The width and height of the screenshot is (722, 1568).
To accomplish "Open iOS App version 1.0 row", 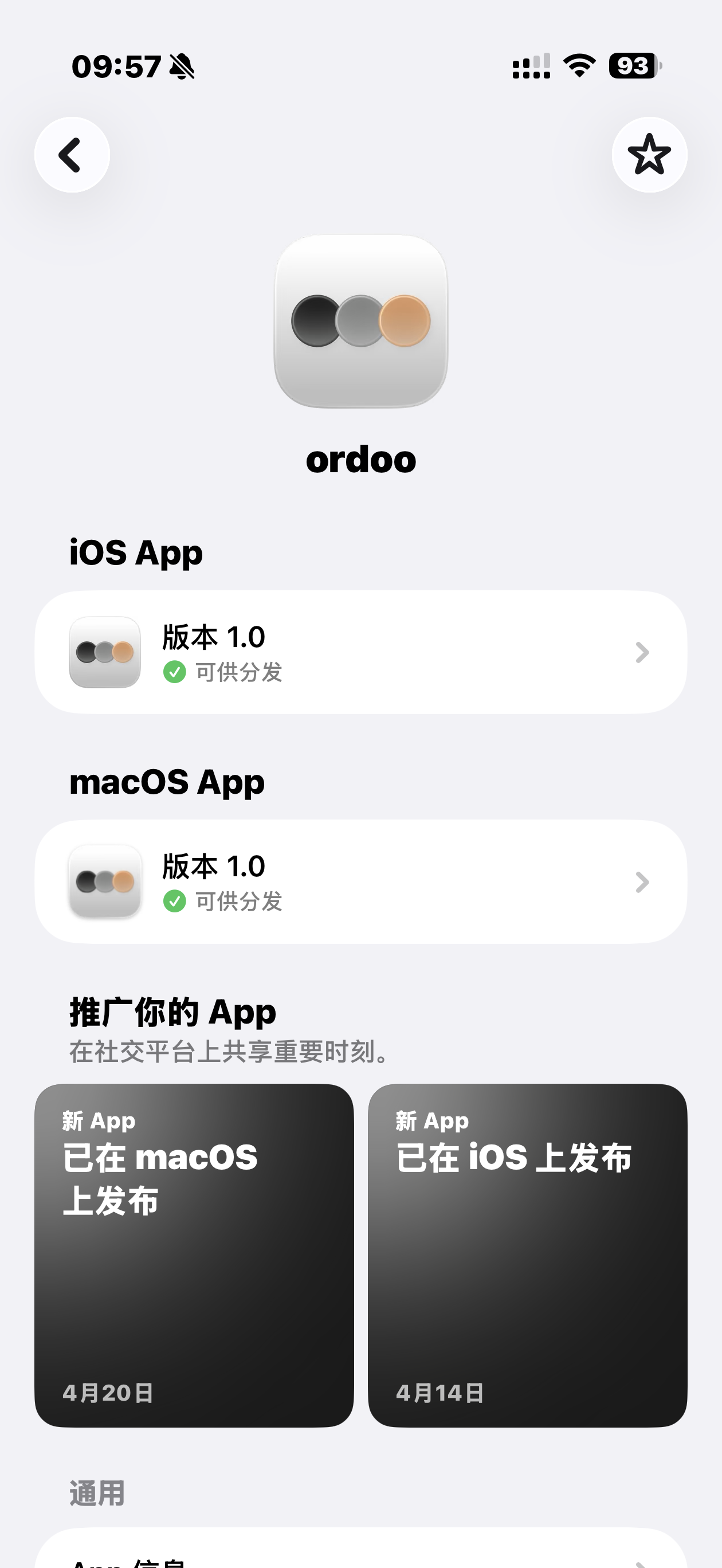I will point(361,652).
